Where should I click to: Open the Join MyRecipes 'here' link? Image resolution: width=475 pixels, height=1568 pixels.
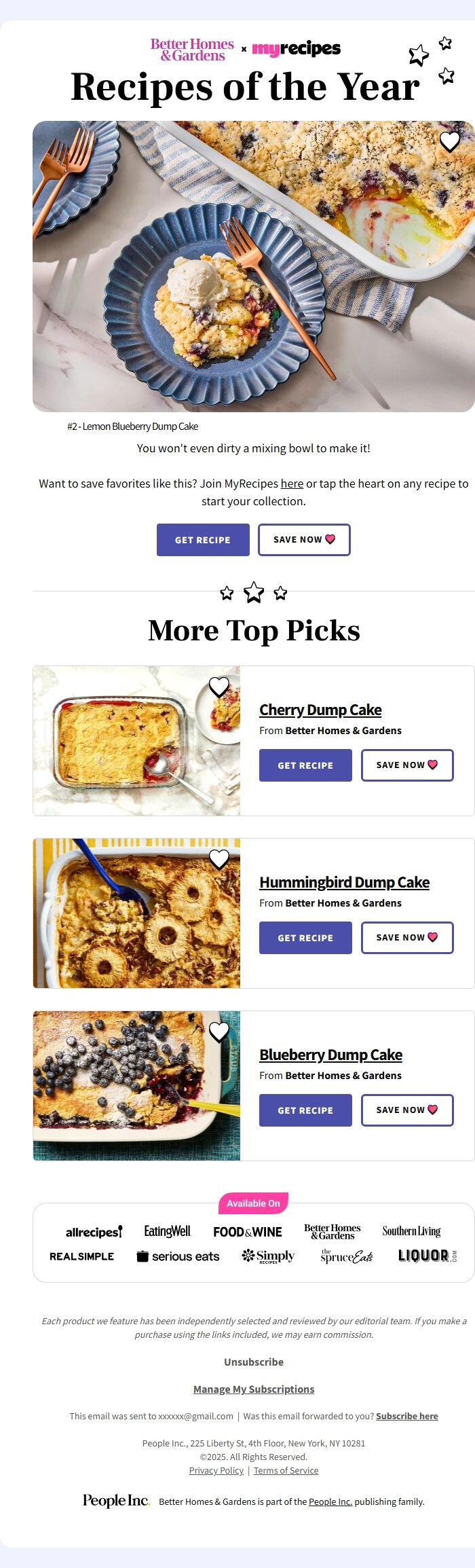pyautogui.click(x=292, y=484)
